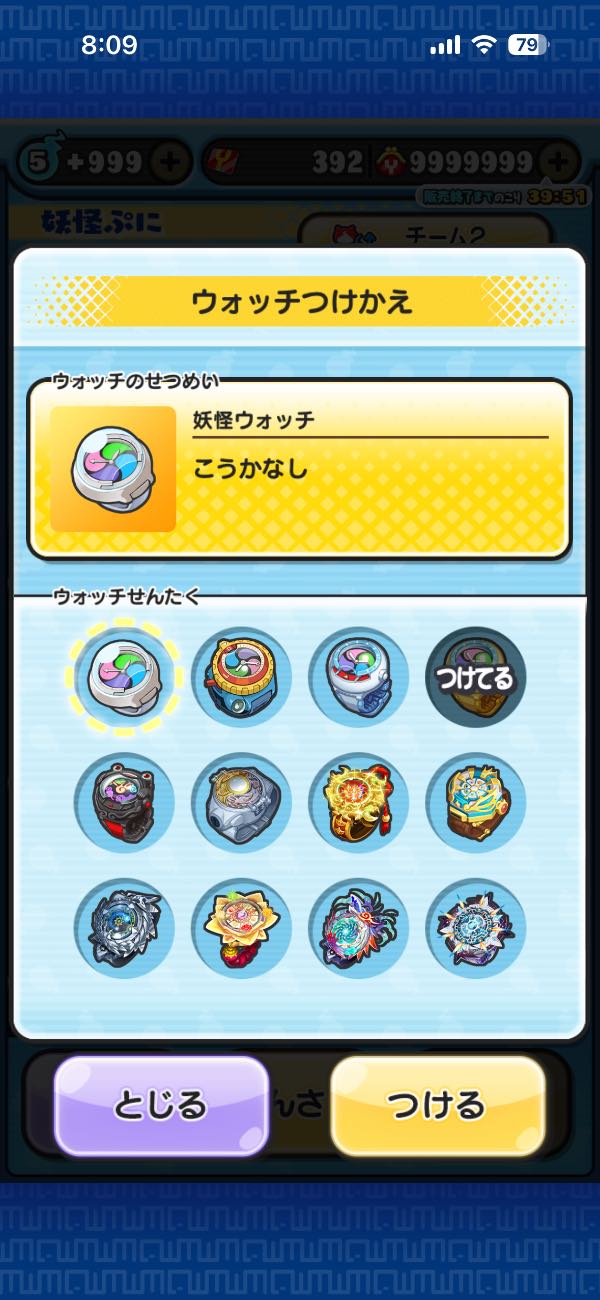Select the silver bladed watch with blue core
This screenshot has height=1300, width=600.
coord(124,927)
